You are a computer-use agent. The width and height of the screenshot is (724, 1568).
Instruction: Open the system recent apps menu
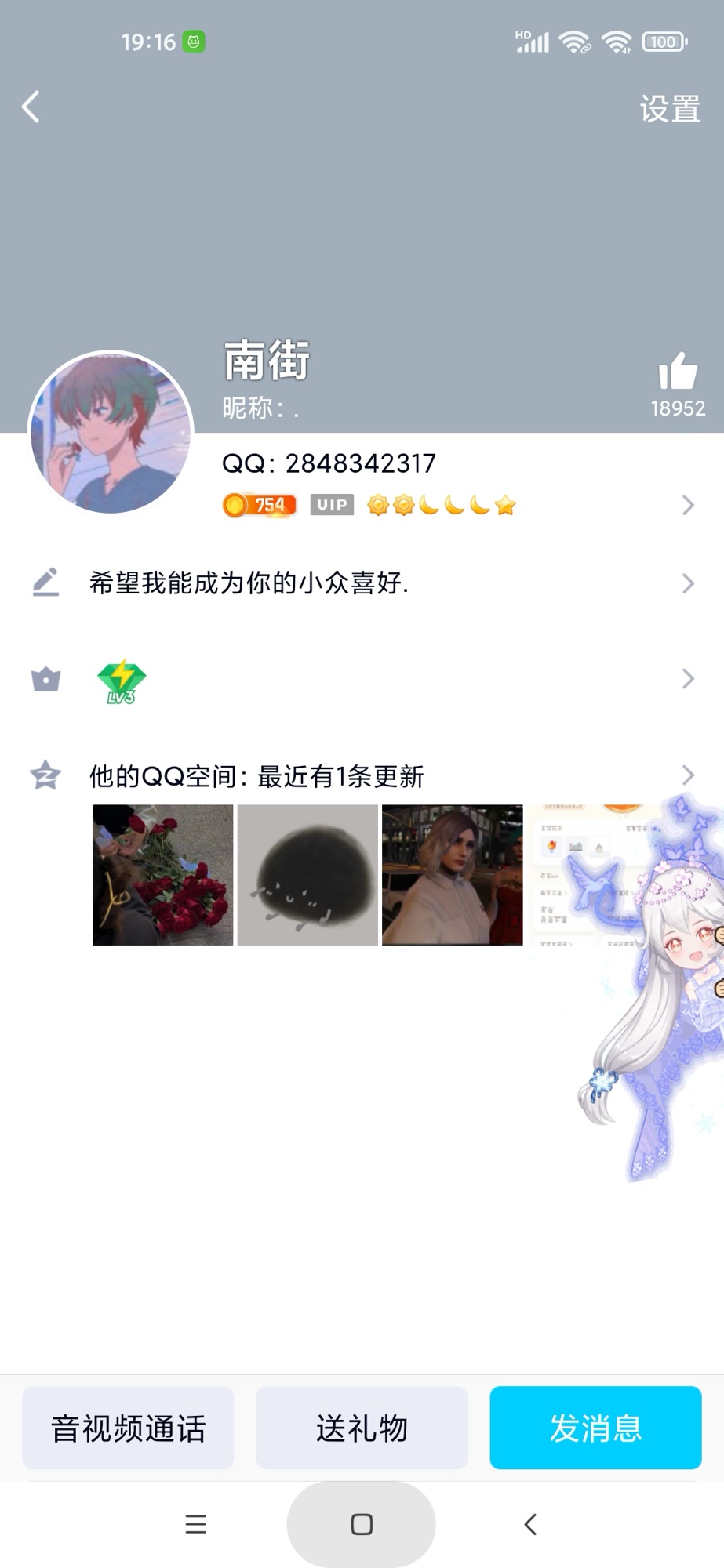click(x=195, y=1524)
